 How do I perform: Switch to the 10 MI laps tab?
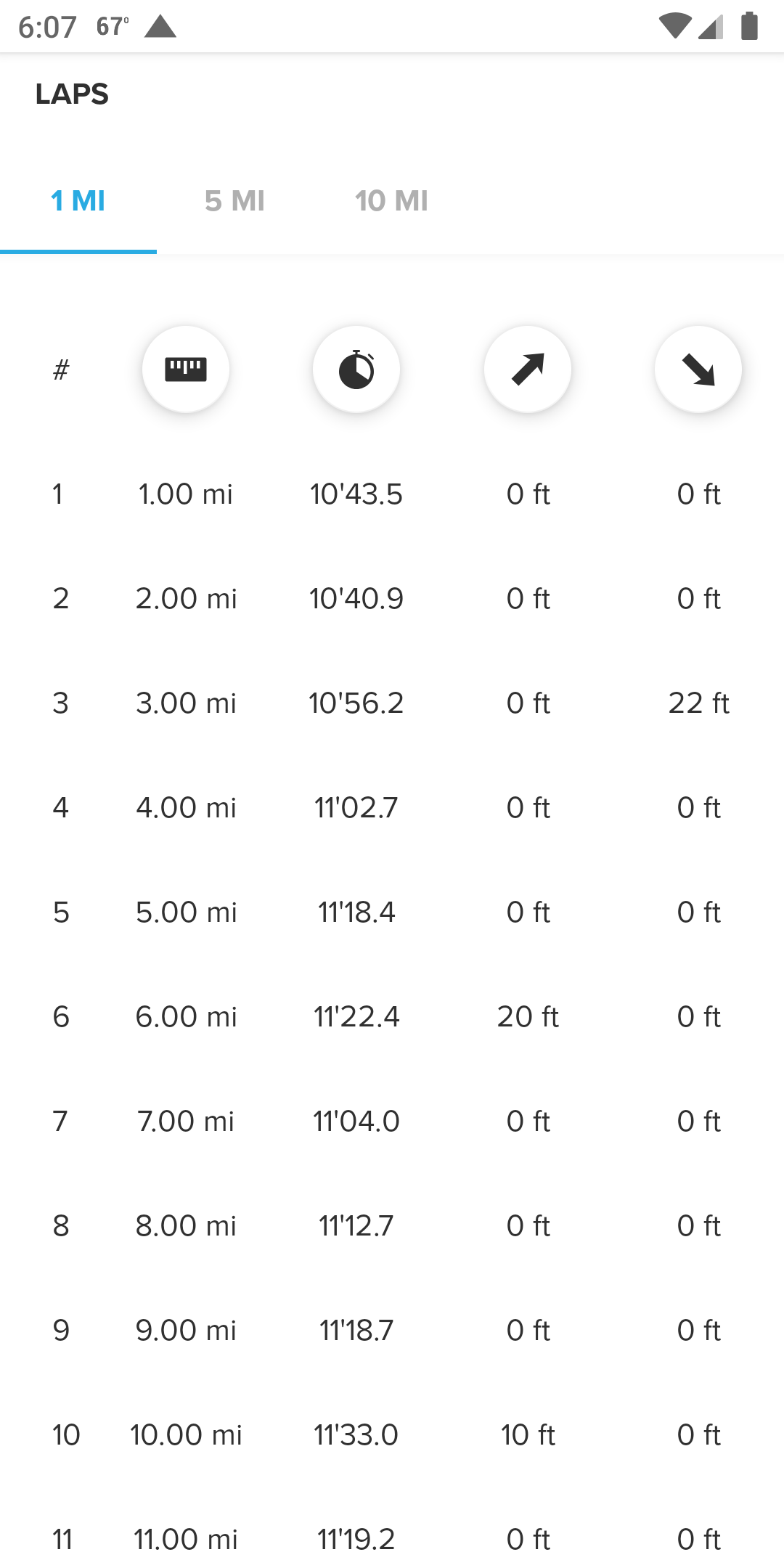[391, 201]
